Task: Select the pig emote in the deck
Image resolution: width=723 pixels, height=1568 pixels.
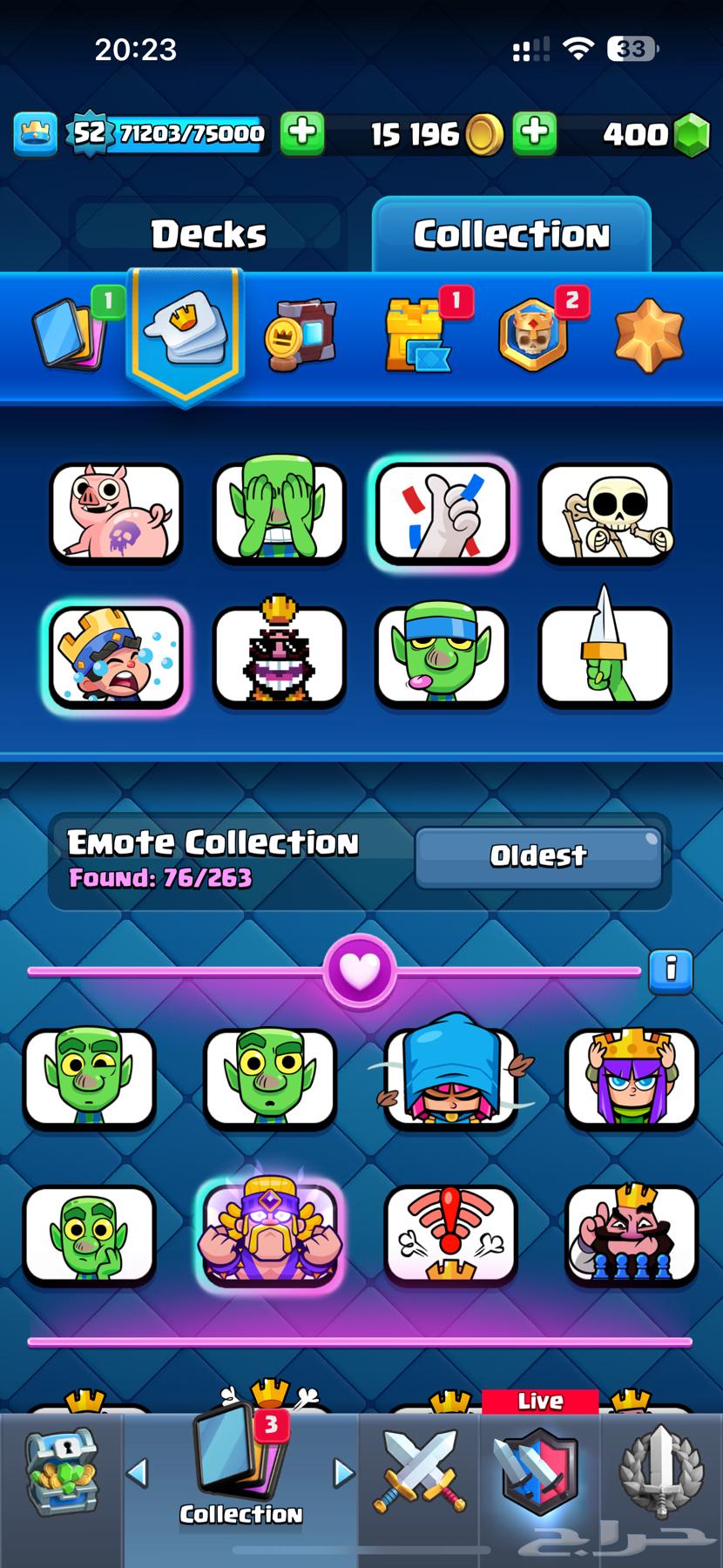Action: coord(116,512)
